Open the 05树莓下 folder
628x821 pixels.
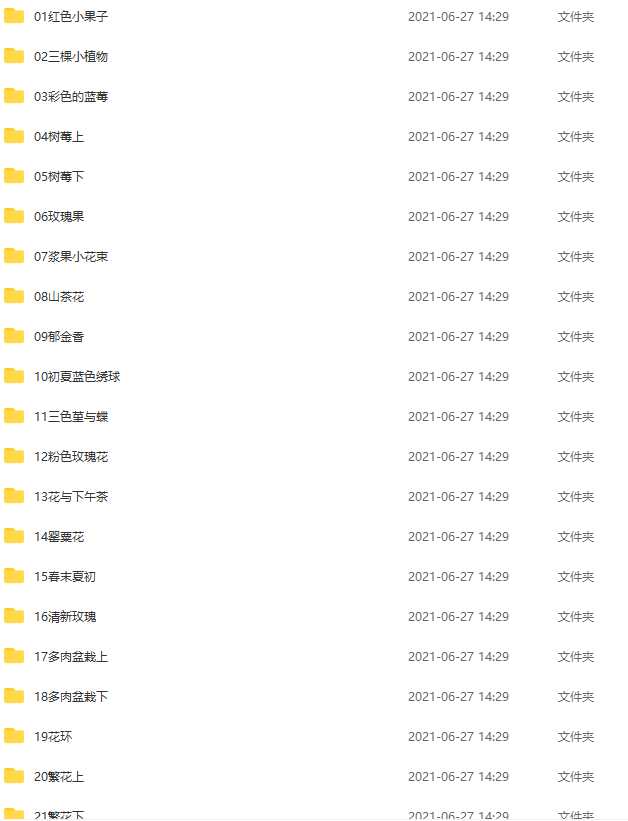[x=59, y=177]
